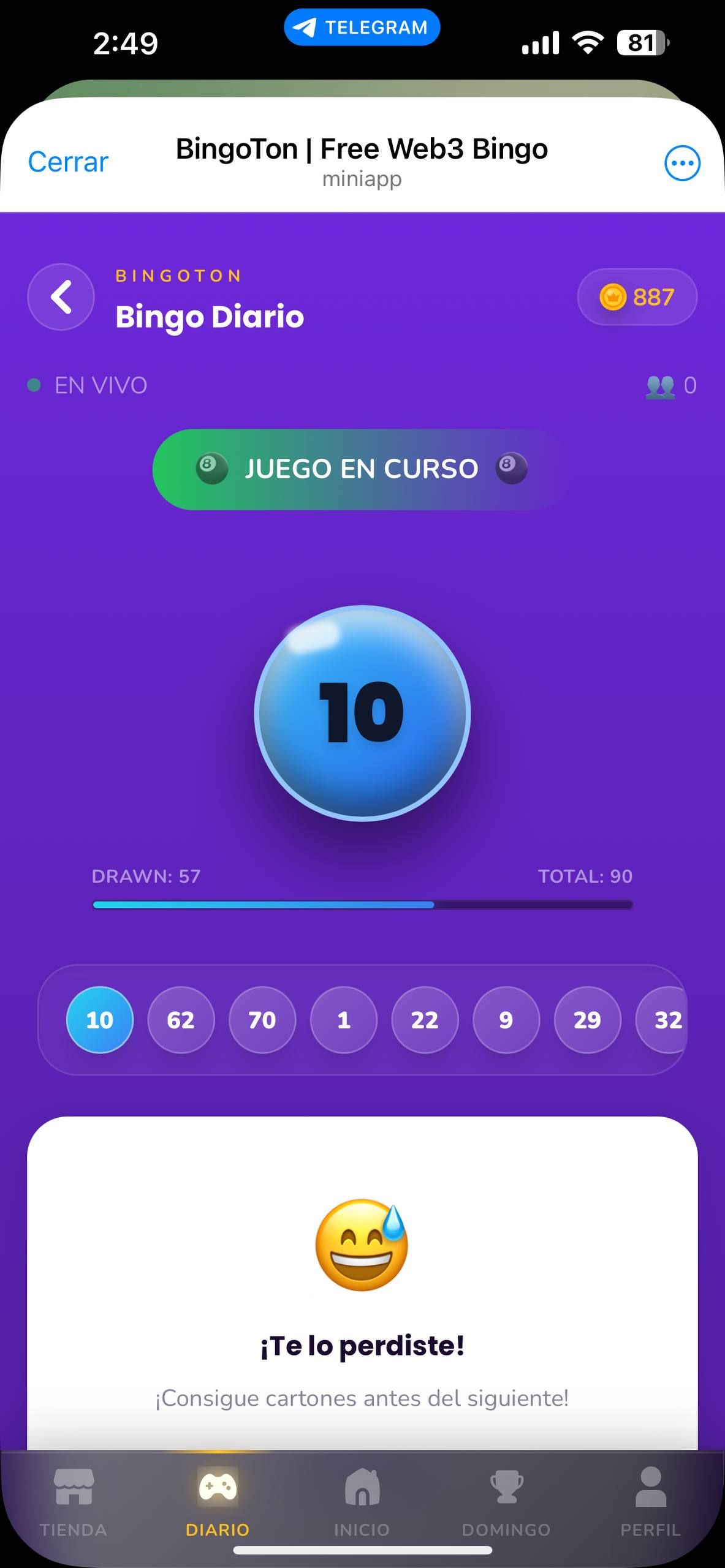The width and height of the screenshot is (725, 1568).
Task: Go to the Inicio tab
Action: click(362, 1502)
